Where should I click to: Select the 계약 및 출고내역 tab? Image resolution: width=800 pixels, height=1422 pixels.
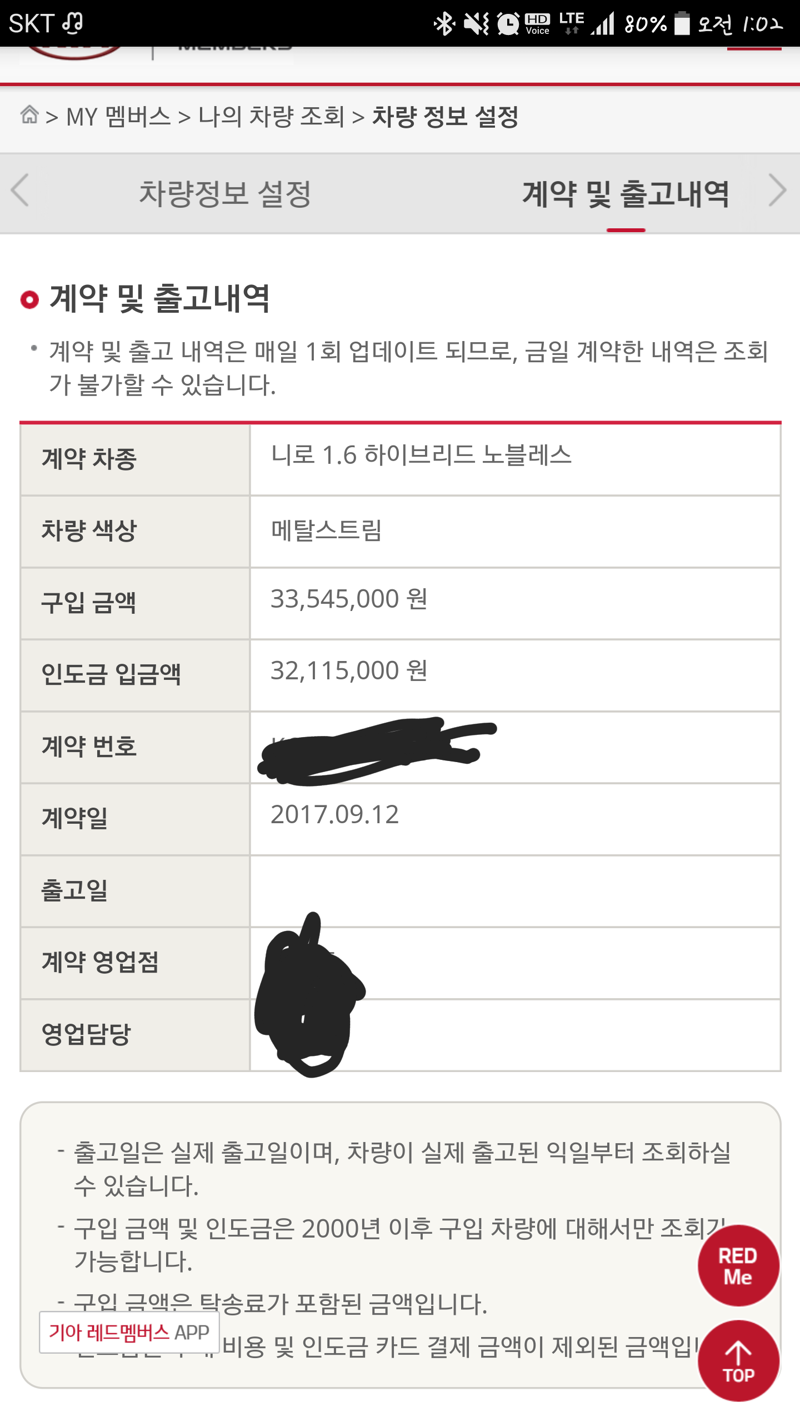625,193
